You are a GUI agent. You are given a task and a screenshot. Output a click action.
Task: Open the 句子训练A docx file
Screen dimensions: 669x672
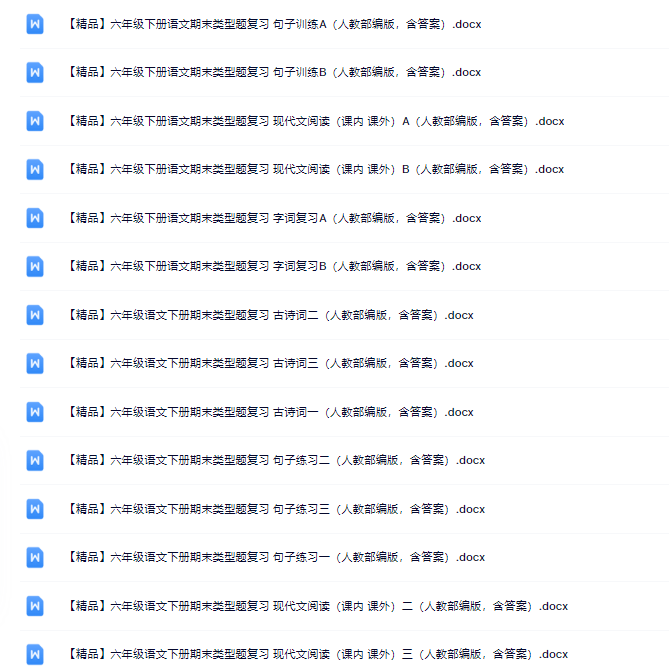click(274, 24)
